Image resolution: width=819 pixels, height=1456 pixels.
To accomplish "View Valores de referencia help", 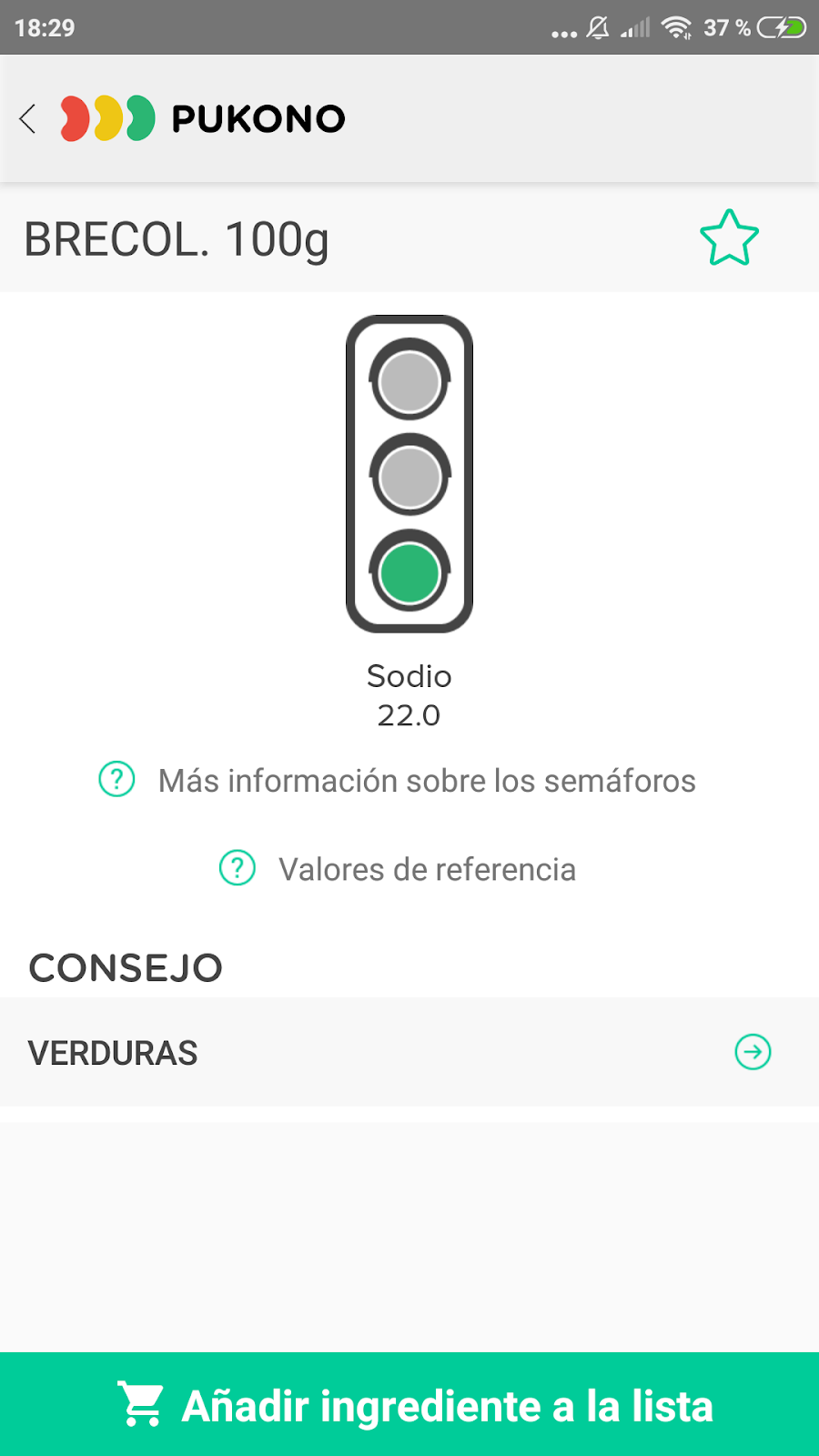I will [x=398, y=869].
